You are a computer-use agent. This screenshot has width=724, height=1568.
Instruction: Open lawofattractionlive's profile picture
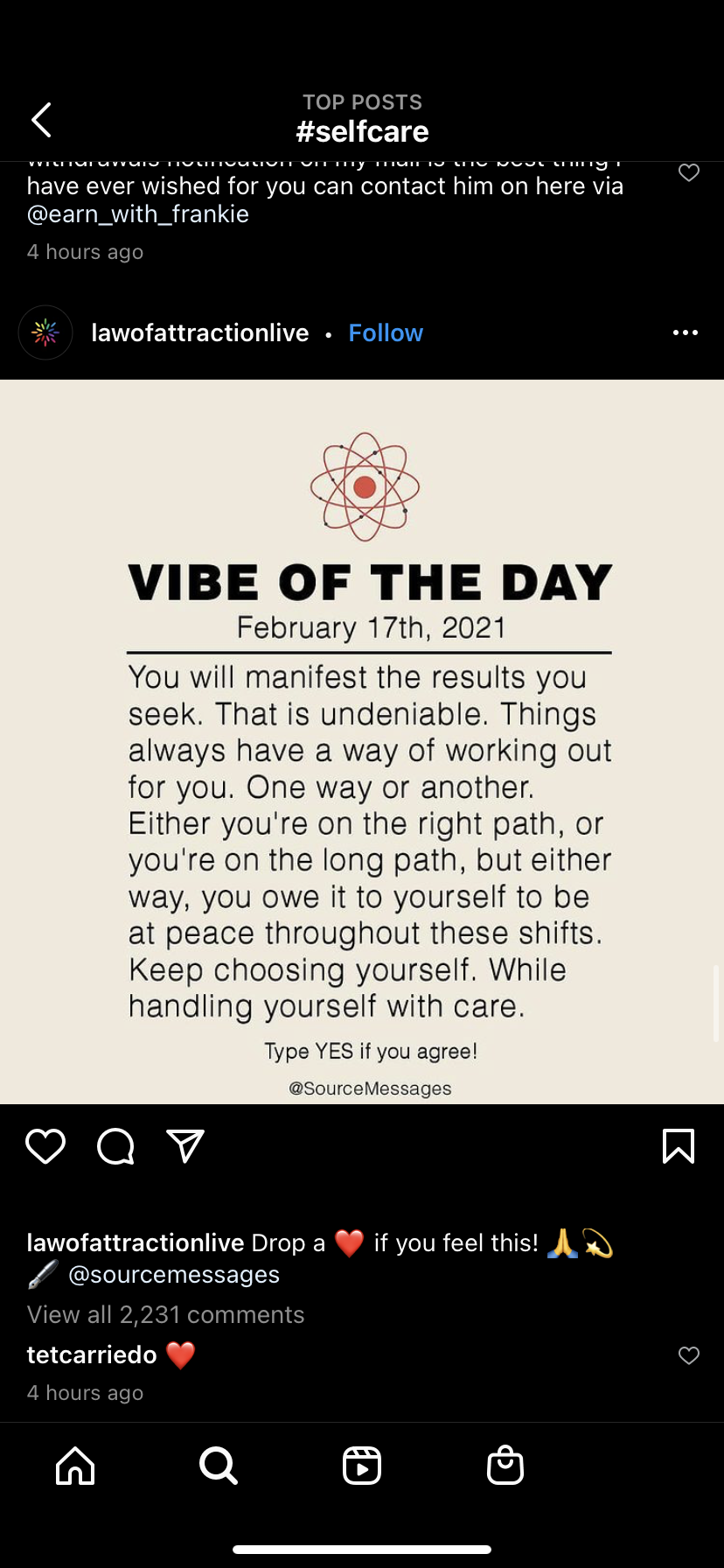click(x=45, y=332)
